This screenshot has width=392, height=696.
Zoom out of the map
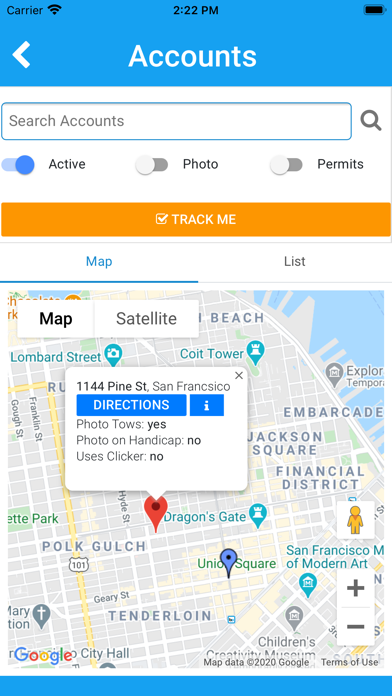[x=356, y=626]
